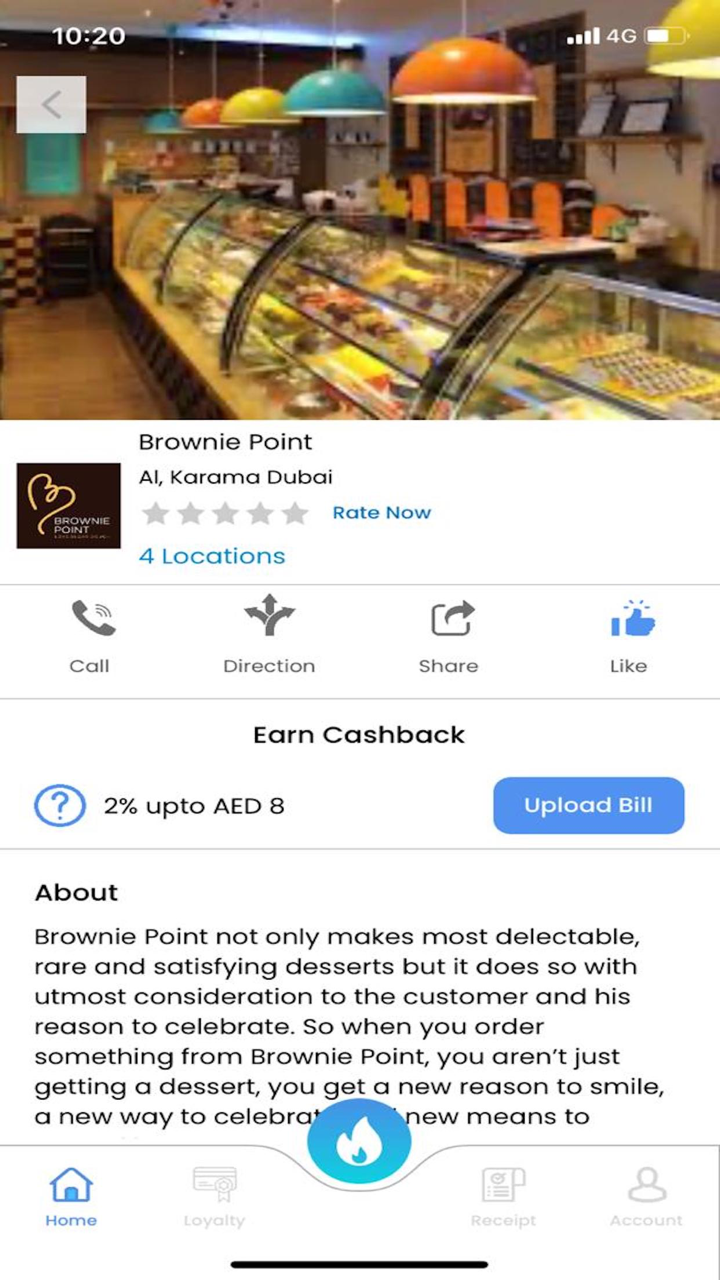The height and width of the screenshot is (1280, 720).
Task: Tap the address Al, Karama Dubai
Action: point(235,477)
